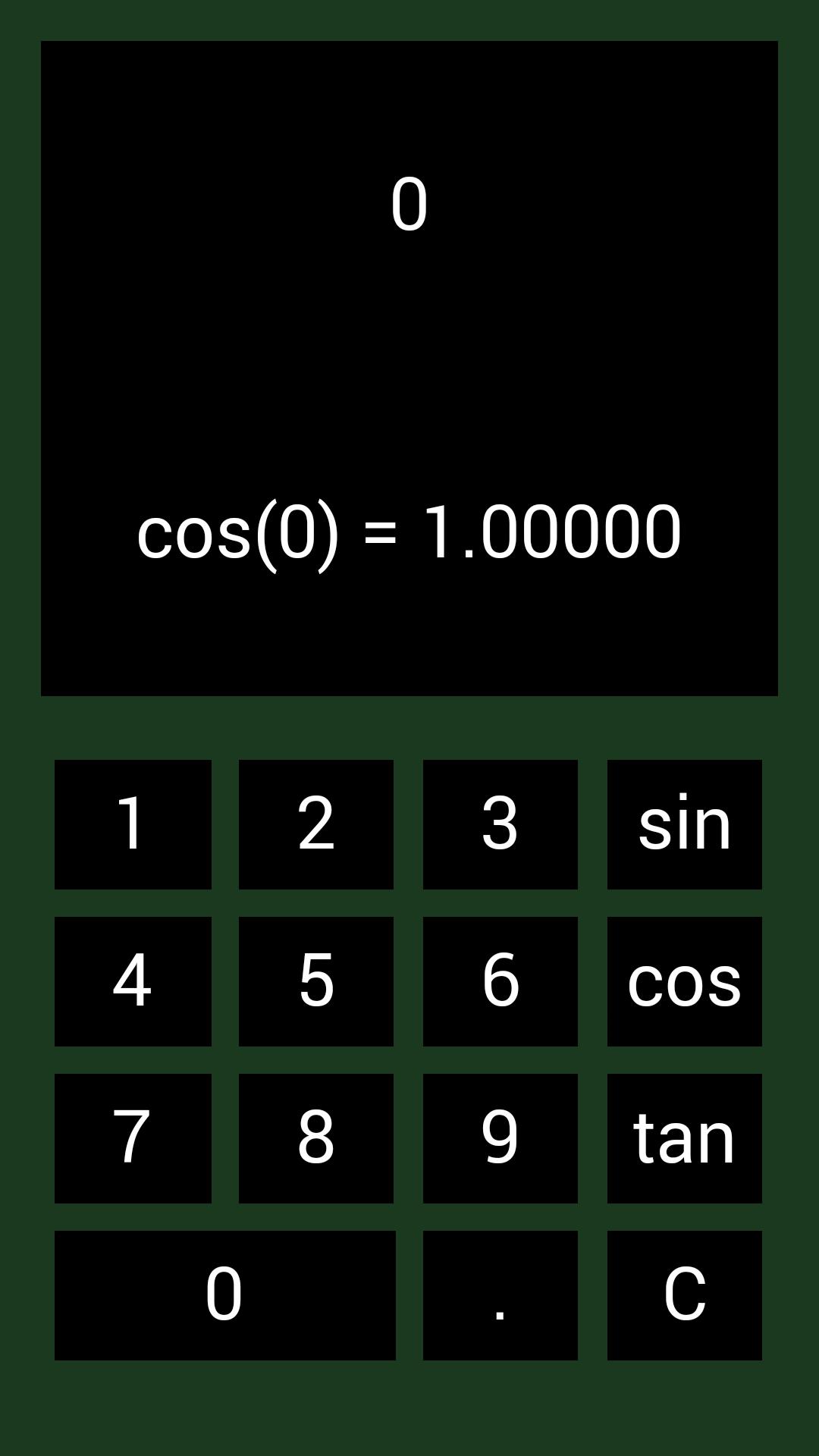Enter the digit 4
This screenshot has height=1456, width=819.
(133, 981)
